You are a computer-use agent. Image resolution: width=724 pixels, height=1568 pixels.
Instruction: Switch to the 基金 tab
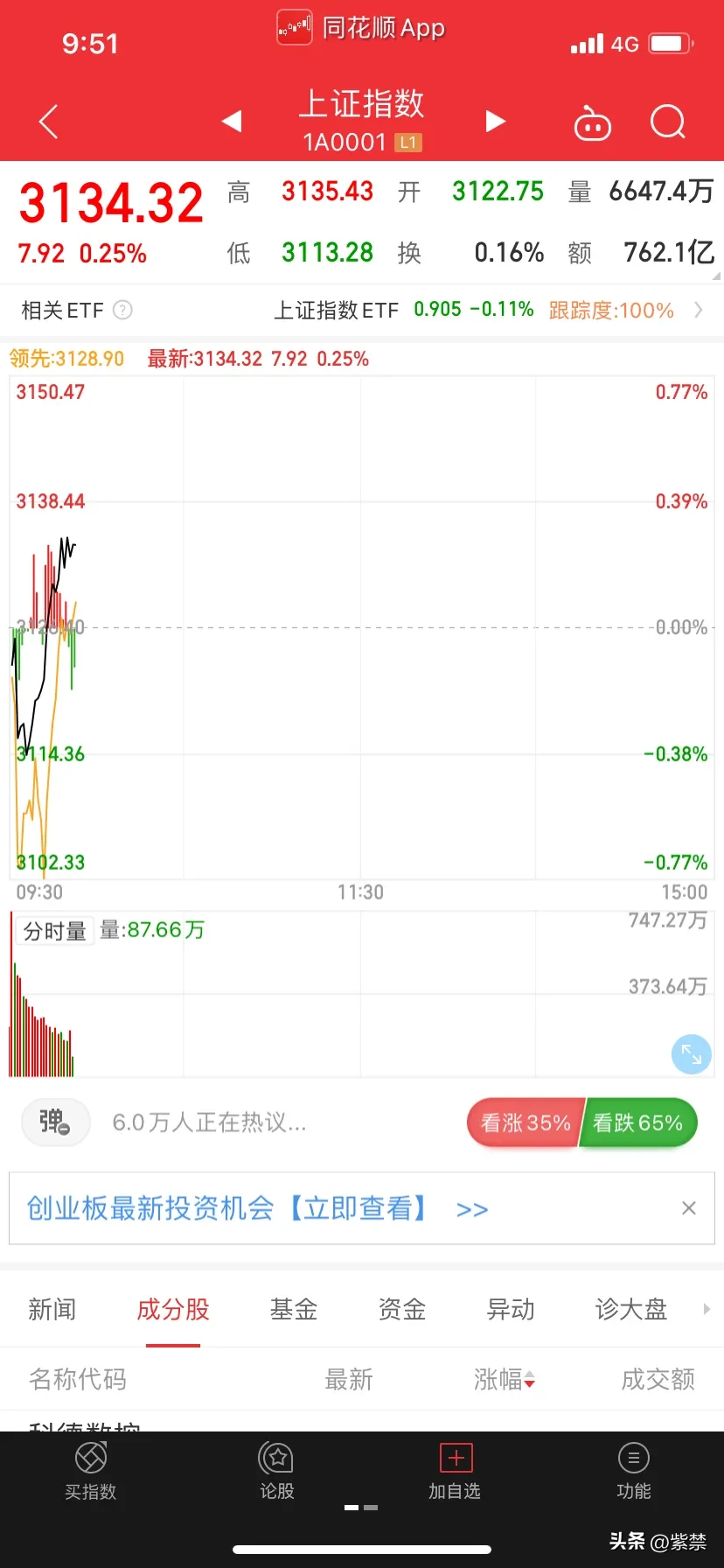point(294,1309)
